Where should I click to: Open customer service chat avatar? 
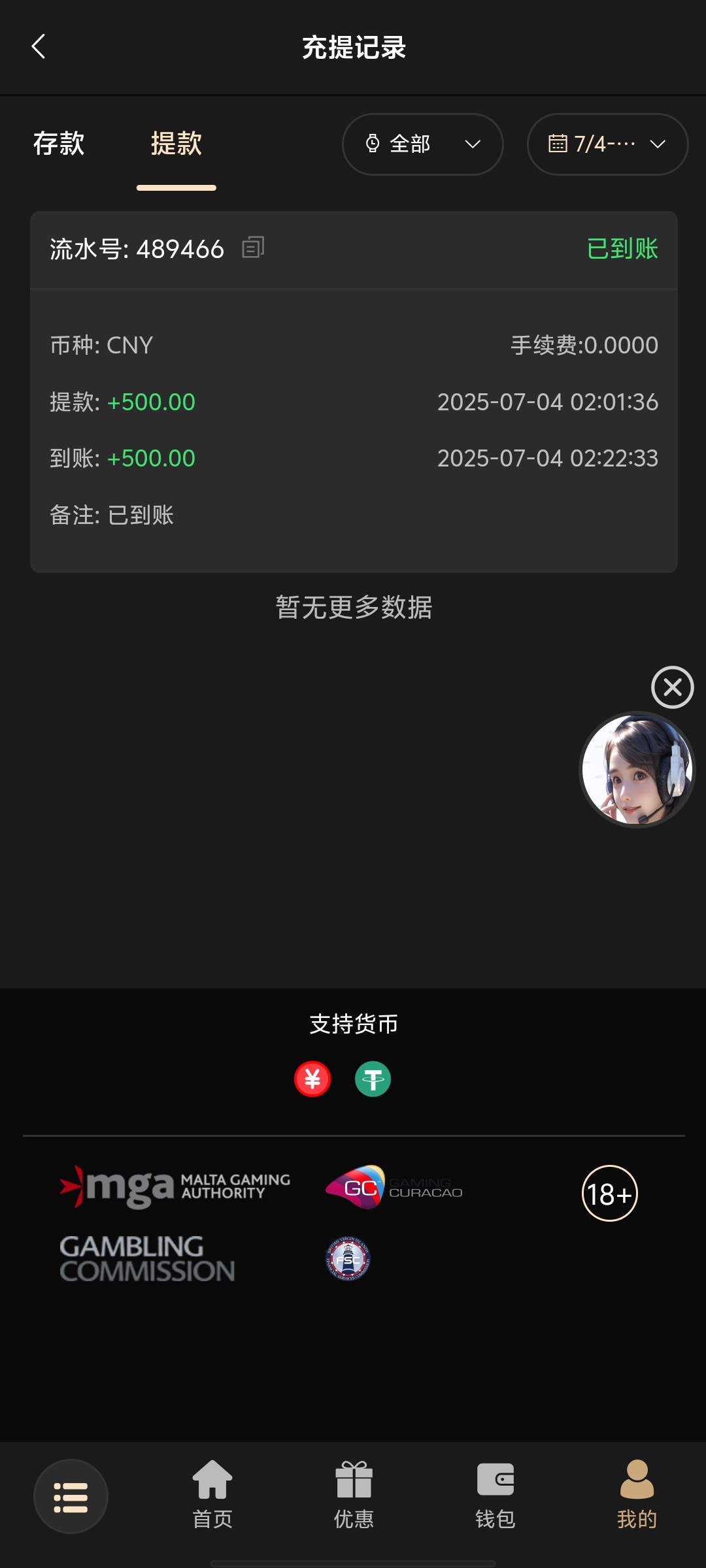click(x=637, y=769)
